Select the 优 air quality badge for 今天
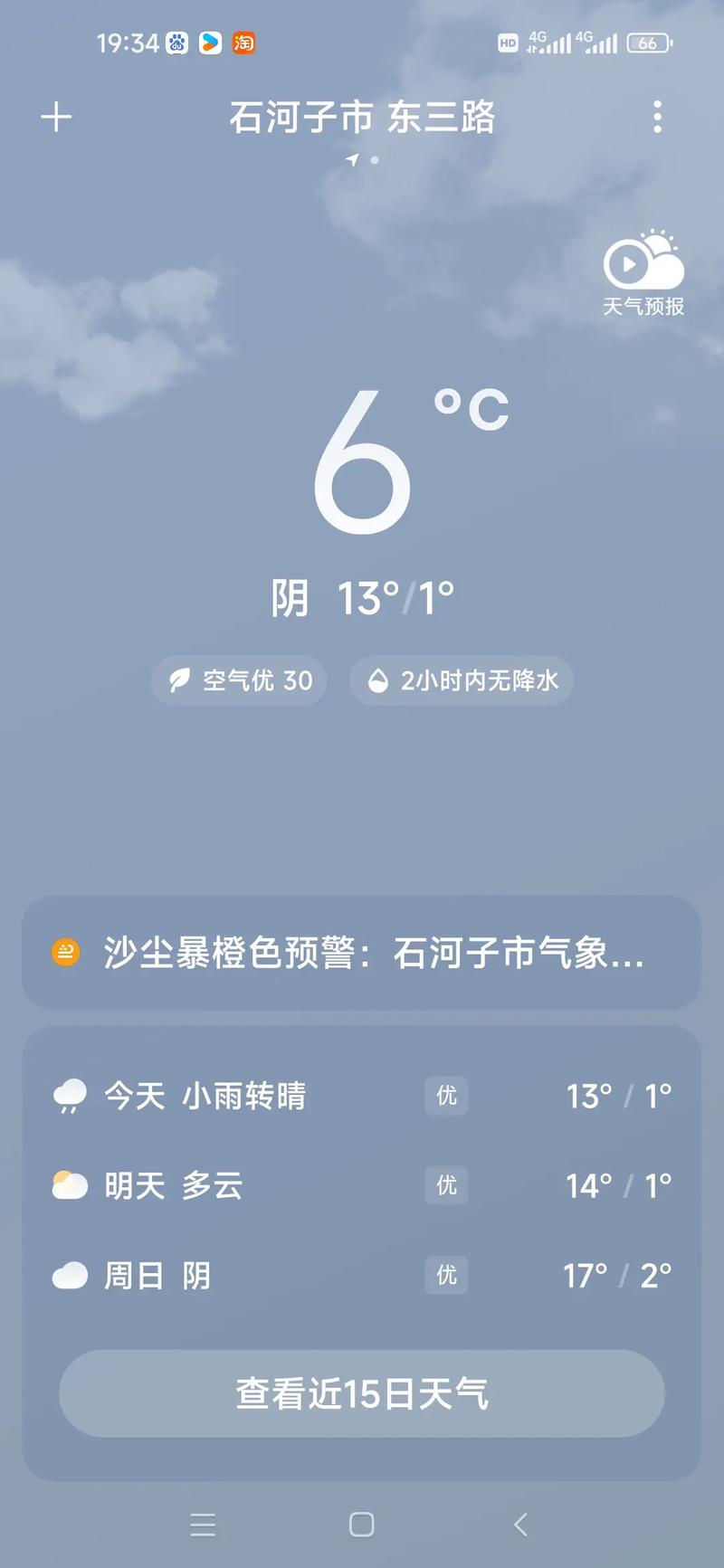The image size is (724, 1568). [445, 1095]
